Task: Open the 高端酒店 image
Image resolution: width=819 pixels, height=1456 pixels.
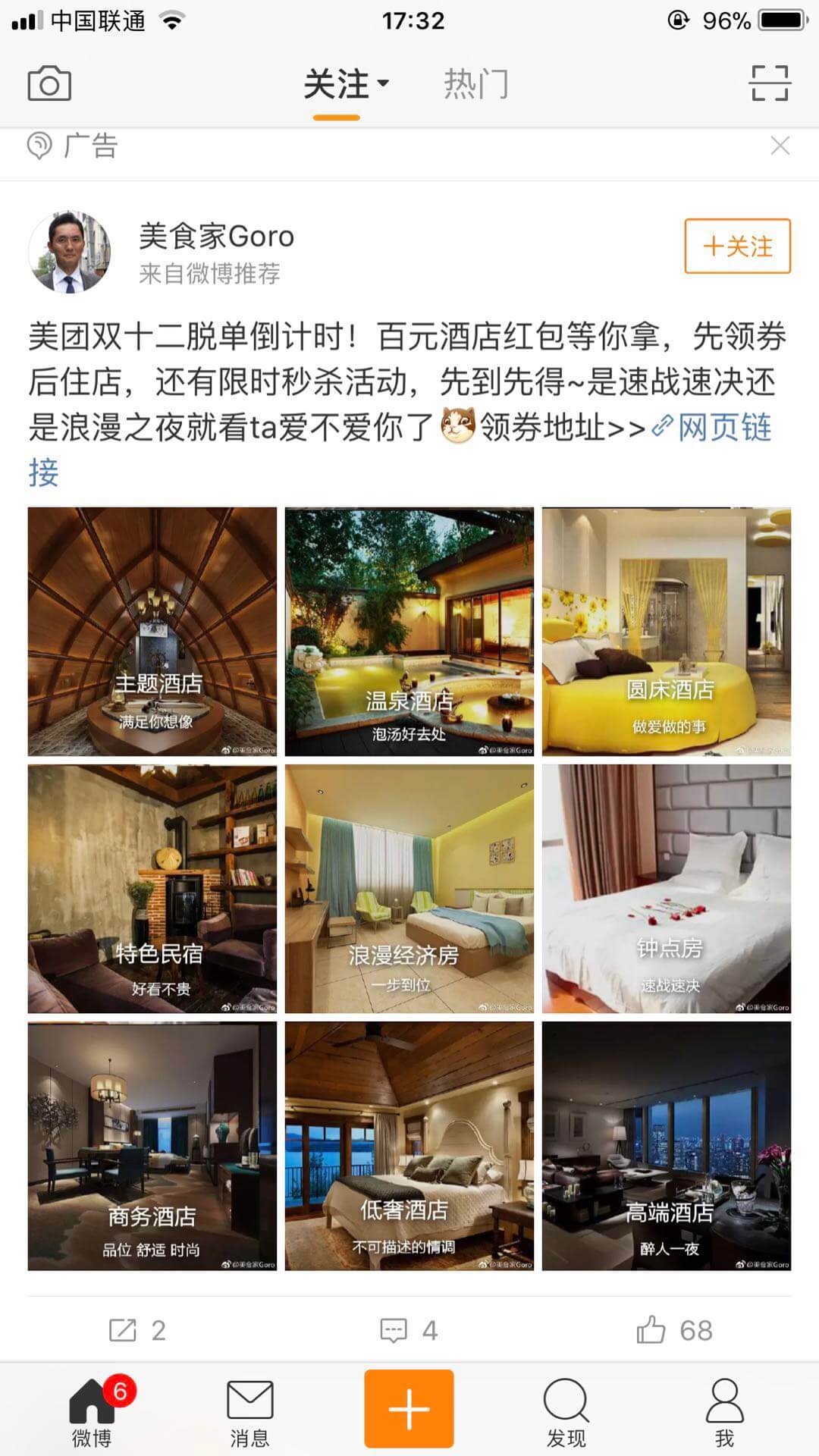Action: (667, 1146)
